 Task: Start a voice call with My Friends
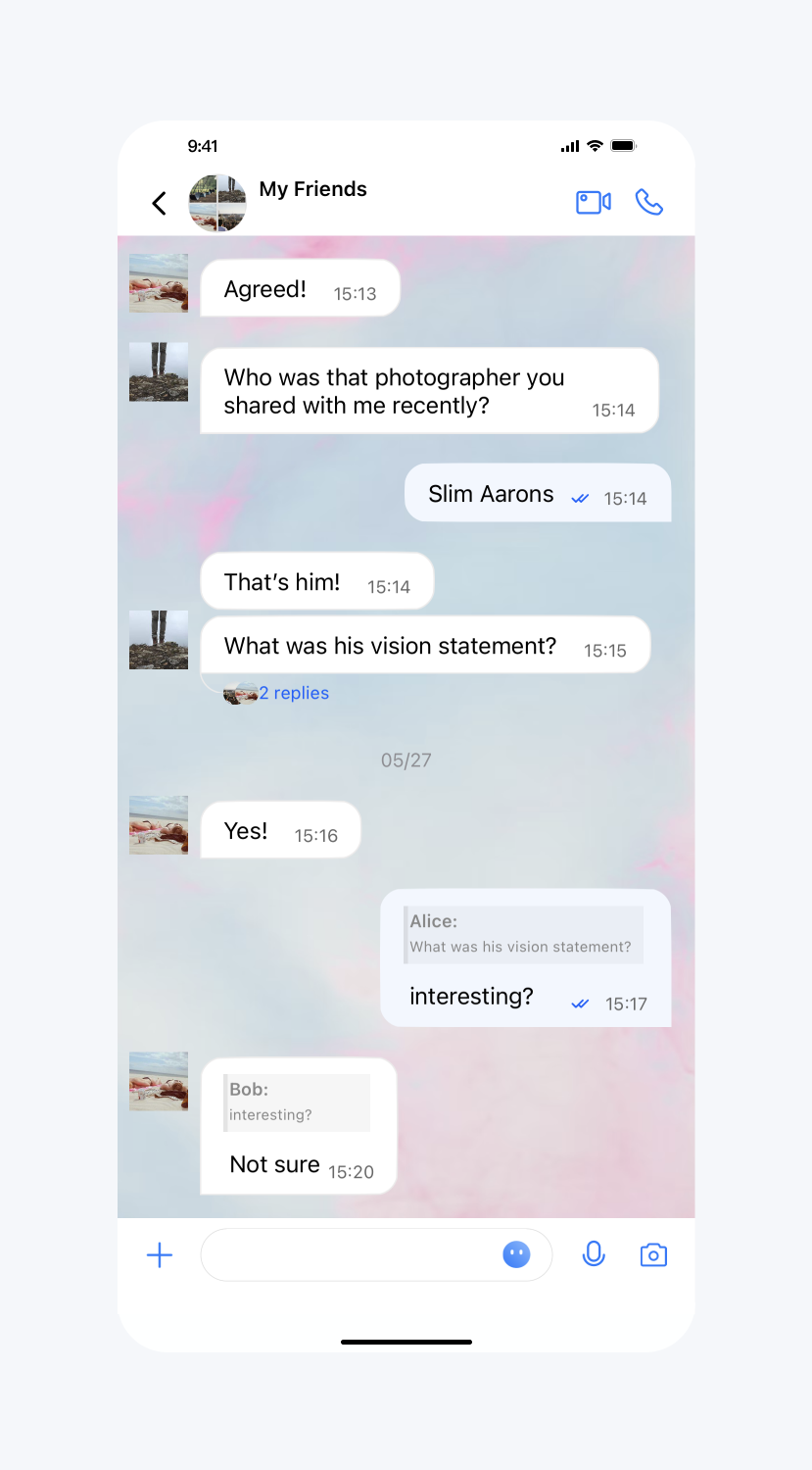coord(648,202)
